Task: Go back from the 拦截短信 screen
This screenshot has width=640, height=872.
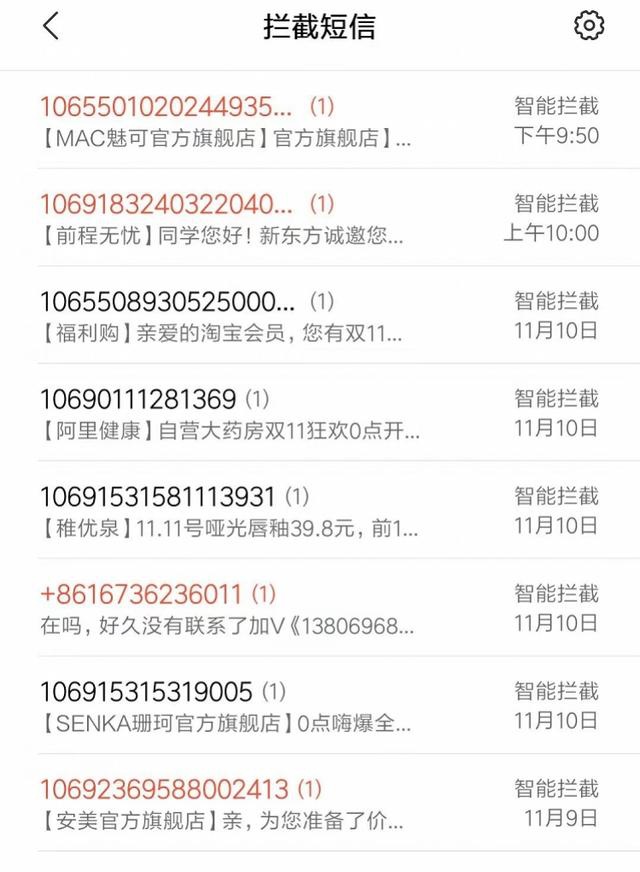Action: pos(51,26)
